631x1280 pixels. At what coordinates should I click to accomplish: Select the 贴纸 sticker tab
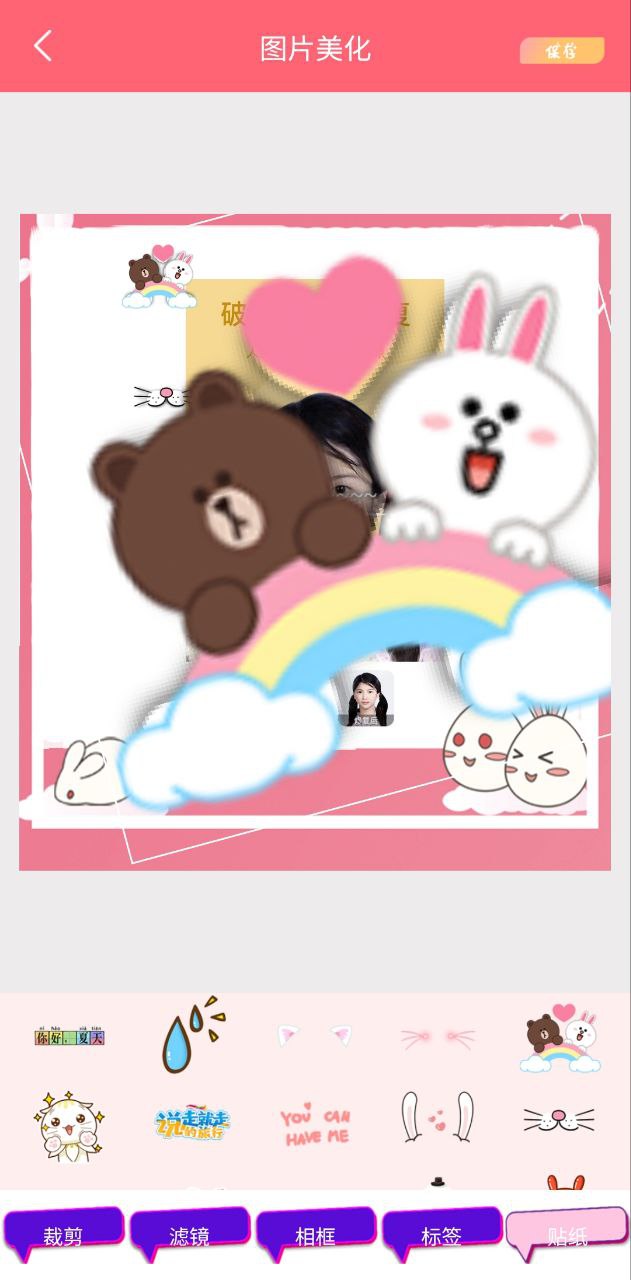[x=567, y=1235]
